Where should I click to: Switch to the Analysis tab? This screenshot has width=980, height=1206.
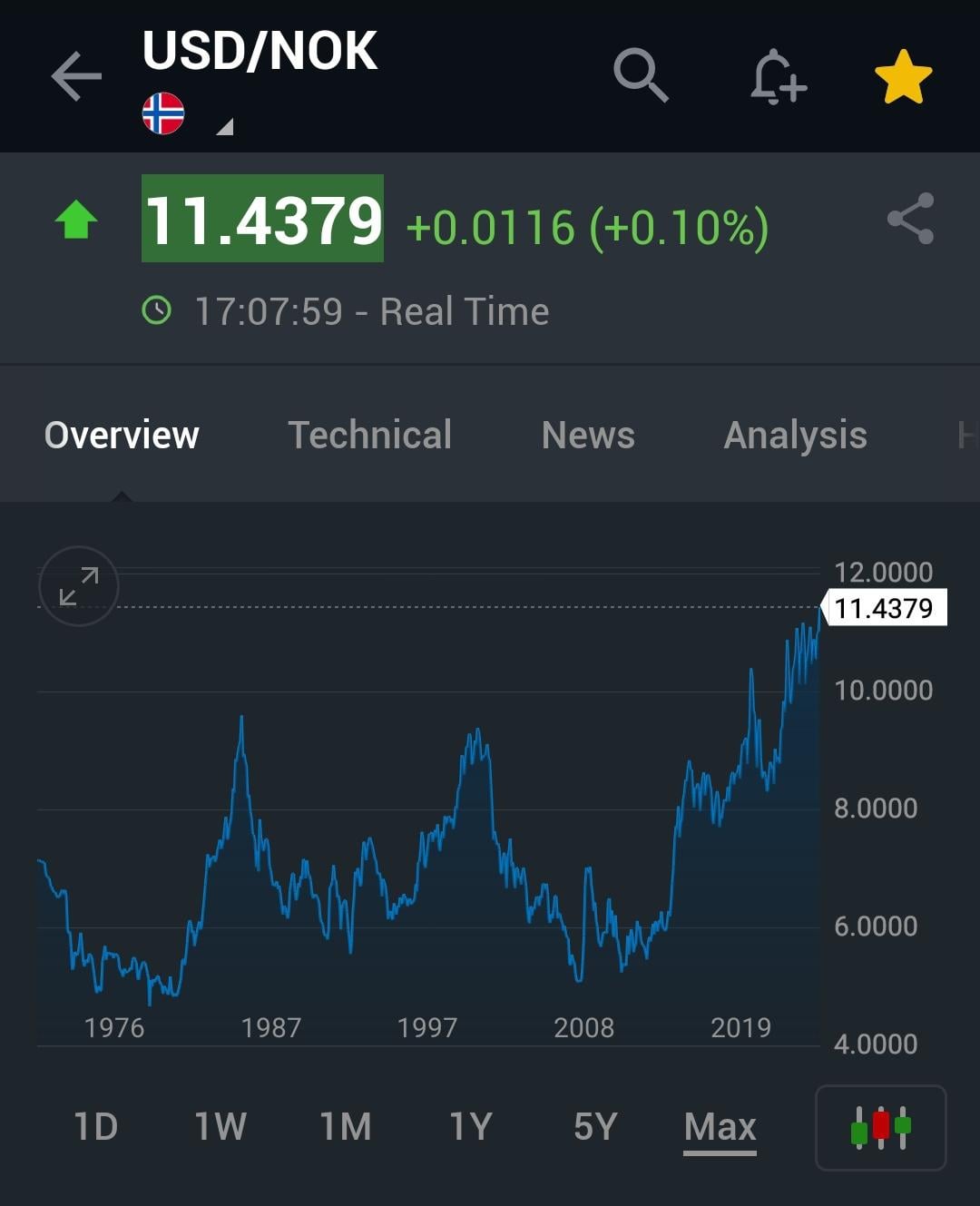click(x=795, y=436)
